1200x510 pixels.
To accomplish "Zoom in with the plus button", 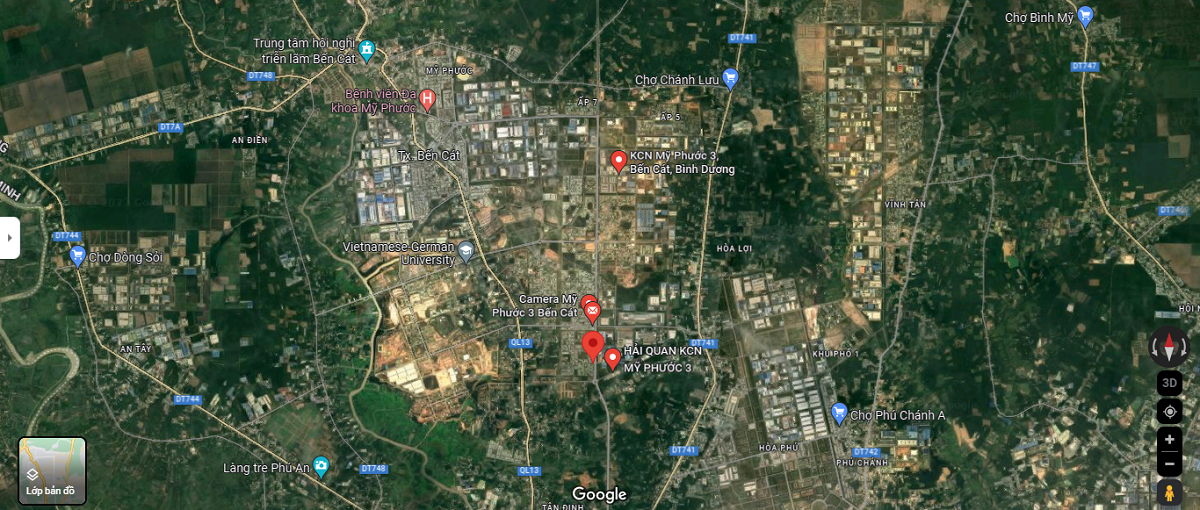I will pos(1169,440).
